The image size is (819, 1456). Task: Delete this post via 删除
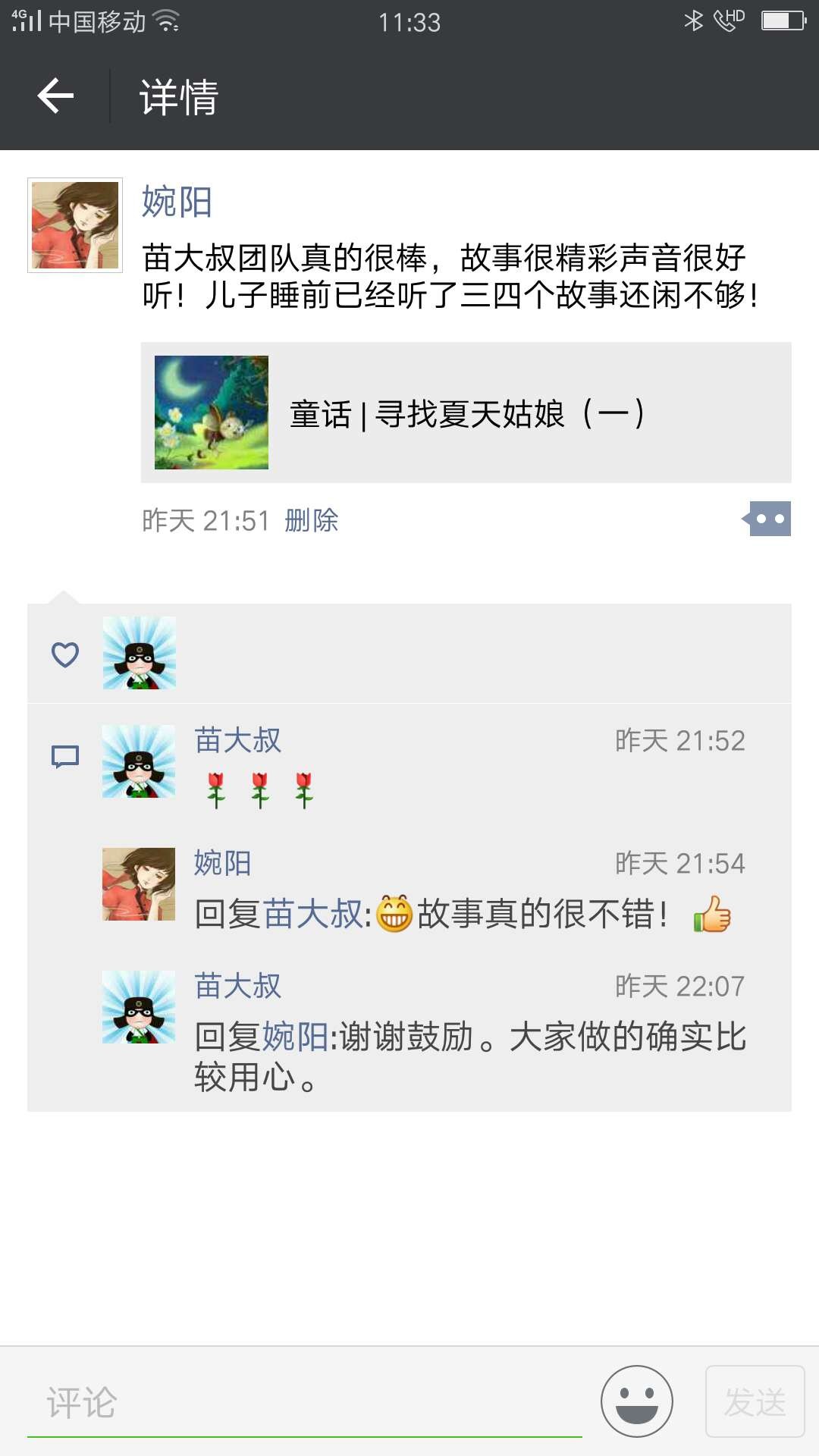(311, 521)
